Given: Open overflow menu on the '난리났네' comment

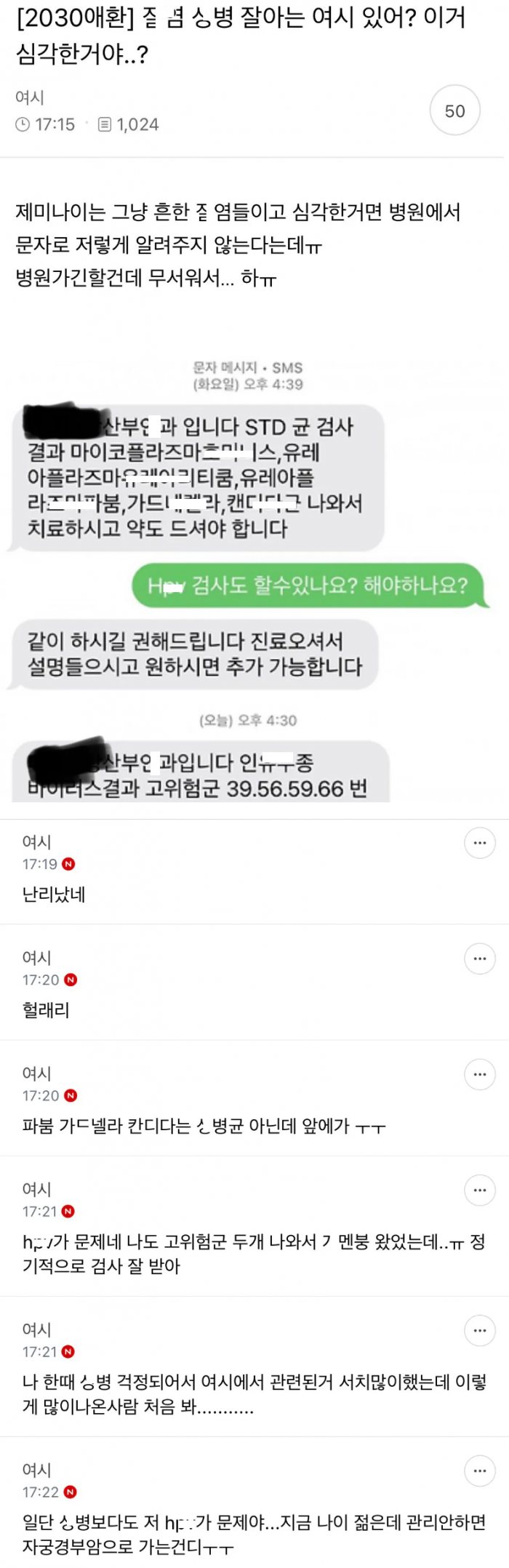Looking at the screenshot, I should click(x=479, y=843).
